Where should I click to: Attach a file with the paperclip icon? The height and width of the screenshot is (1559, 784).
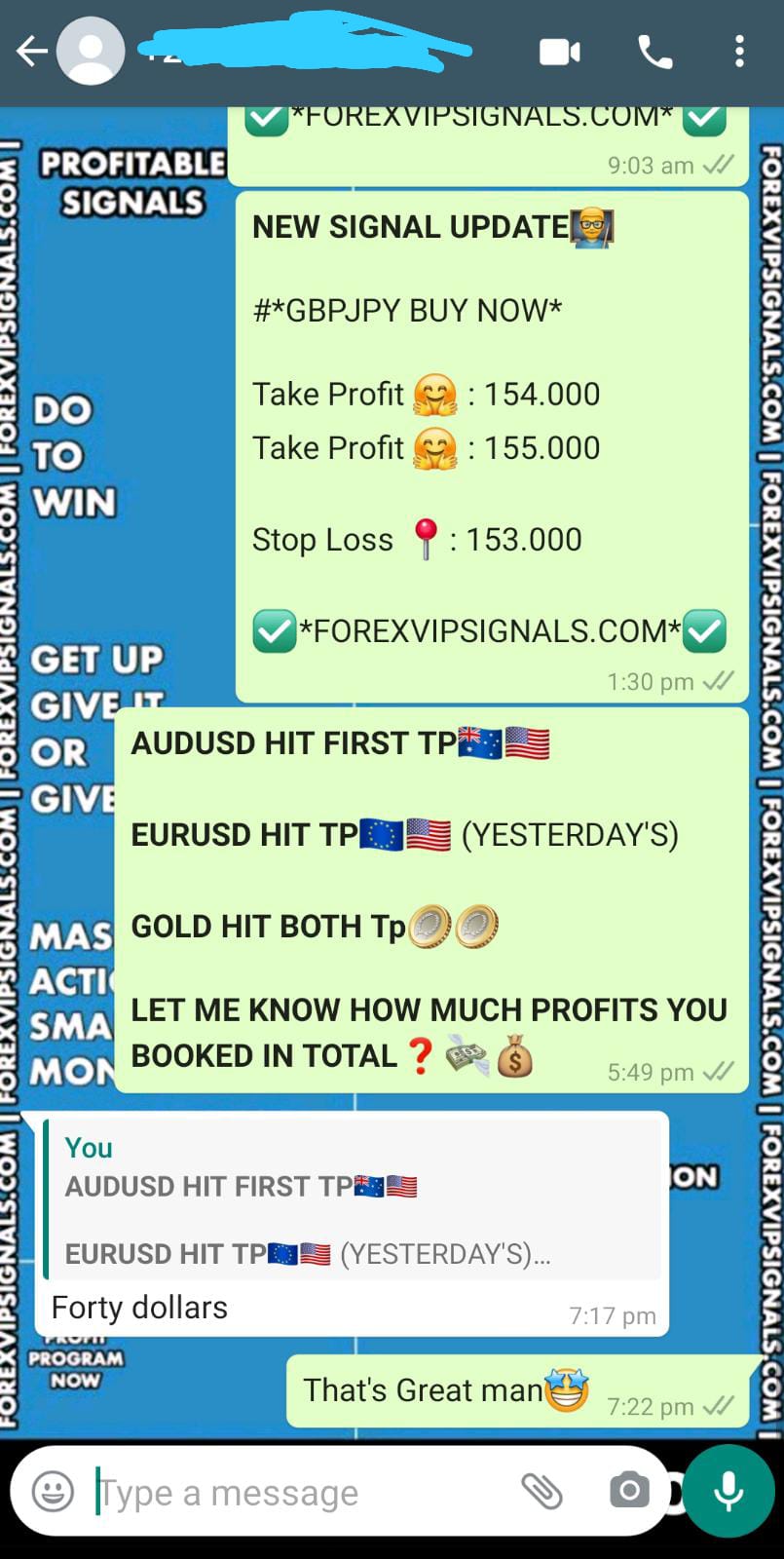click(541, 1491)
